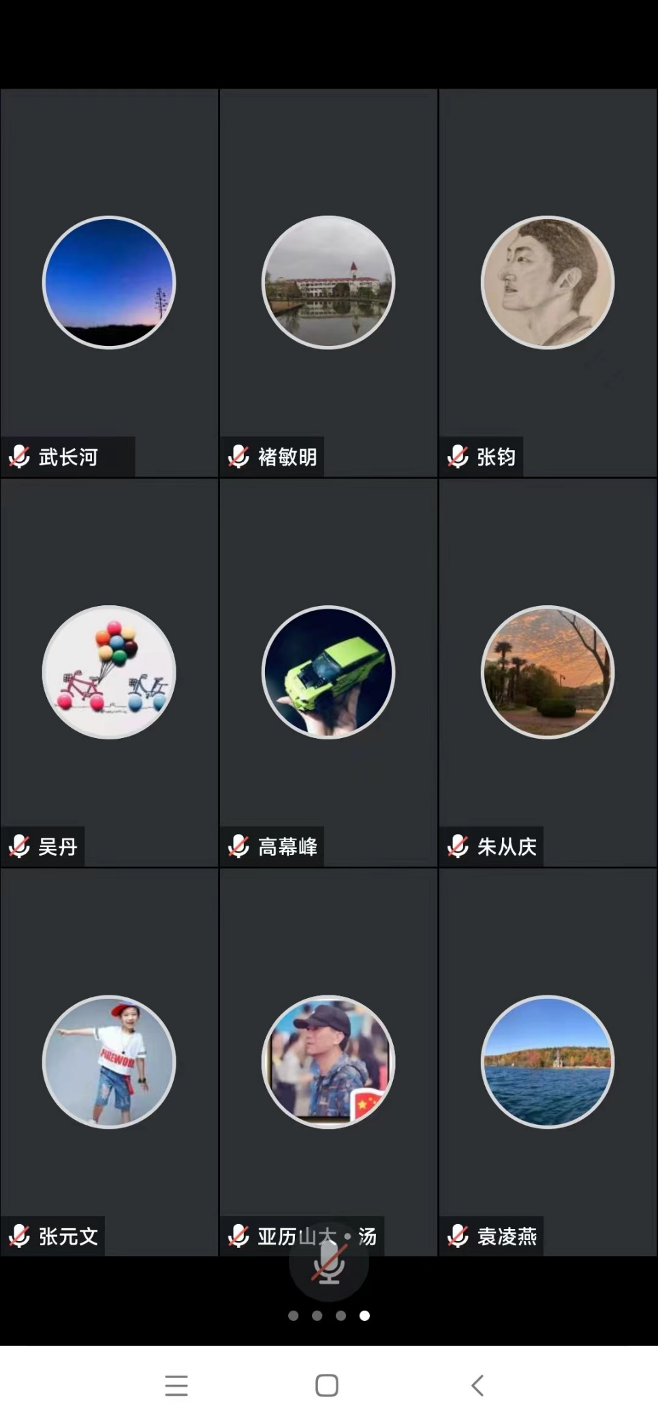The width and height of the screenshot is (658, 1425).
Task: Open 朱从庆's participant tile
Action: point(547,672)
